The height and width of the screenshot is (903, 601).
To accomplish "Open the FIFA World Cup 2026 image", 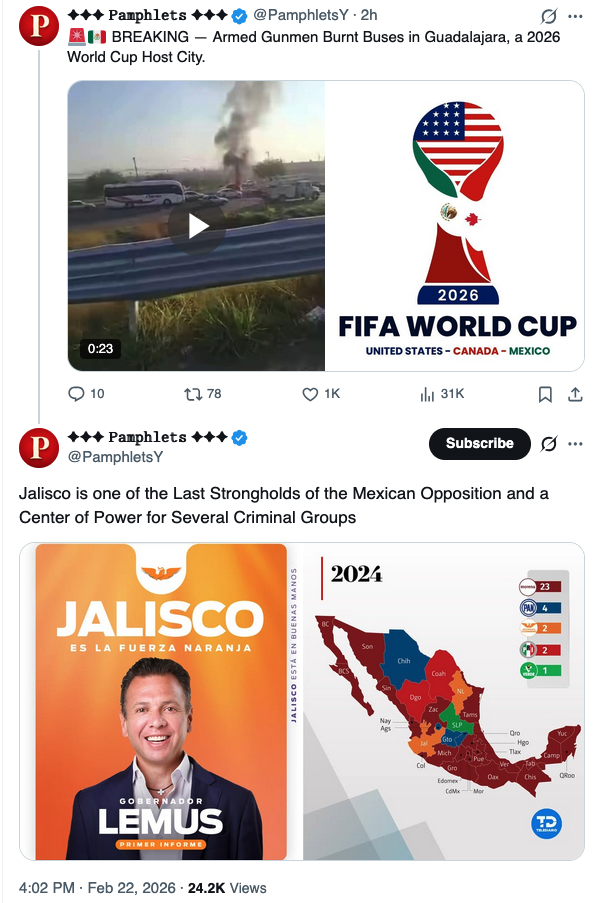I will point(455,226).
